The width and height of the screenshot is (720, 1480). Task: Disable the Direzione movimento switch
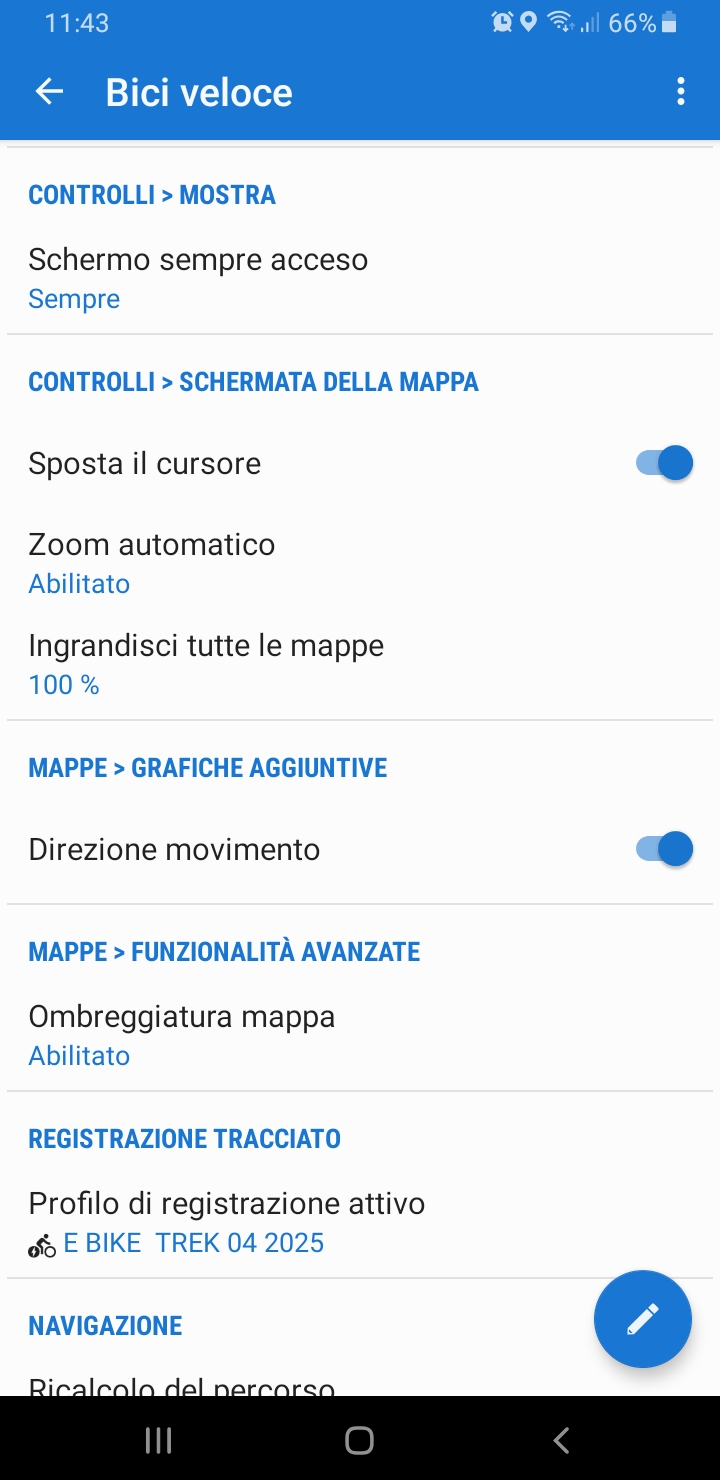(x=664, y=849)
